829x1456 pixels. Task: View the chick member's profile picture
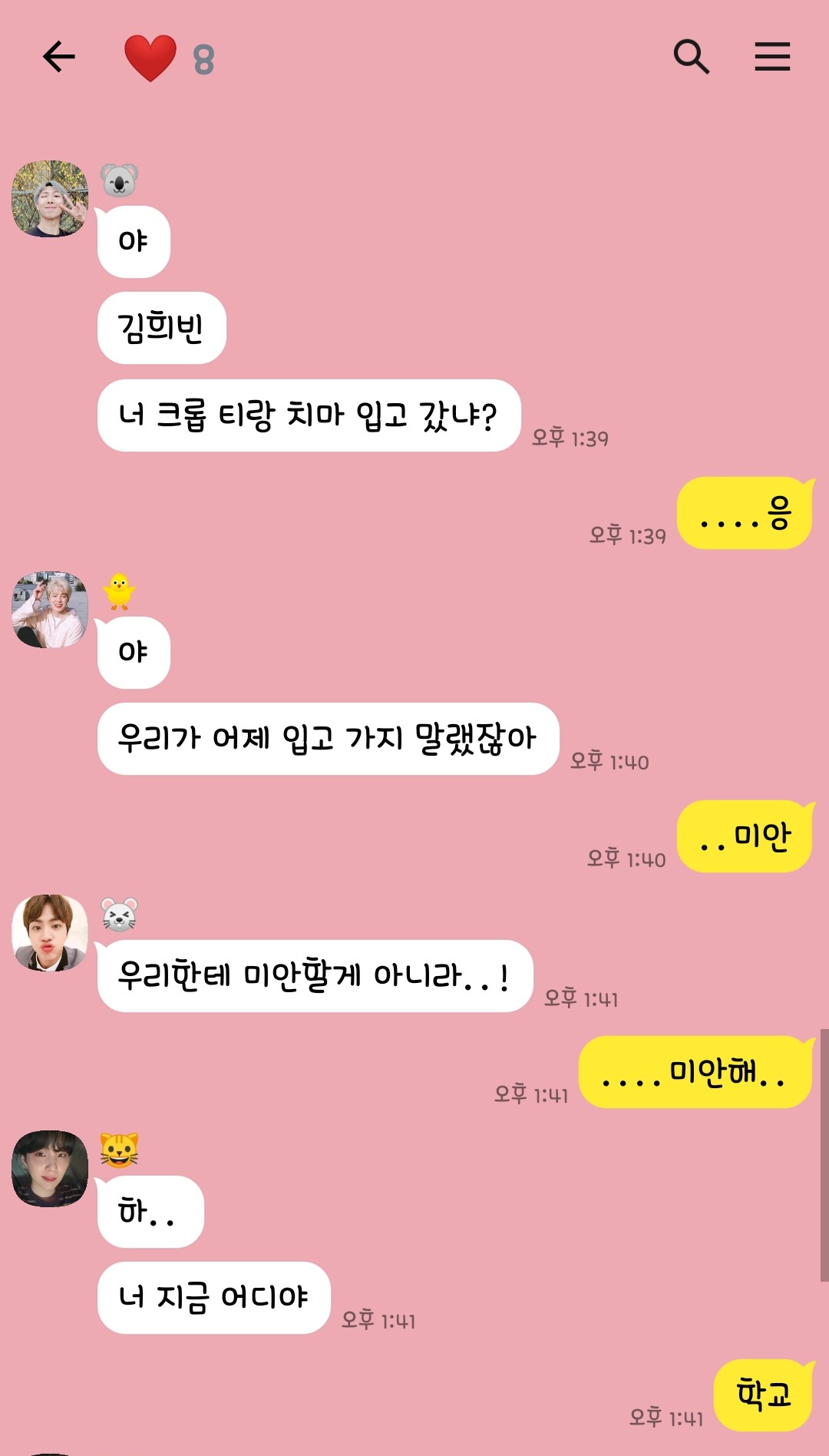tap(50, 610)
